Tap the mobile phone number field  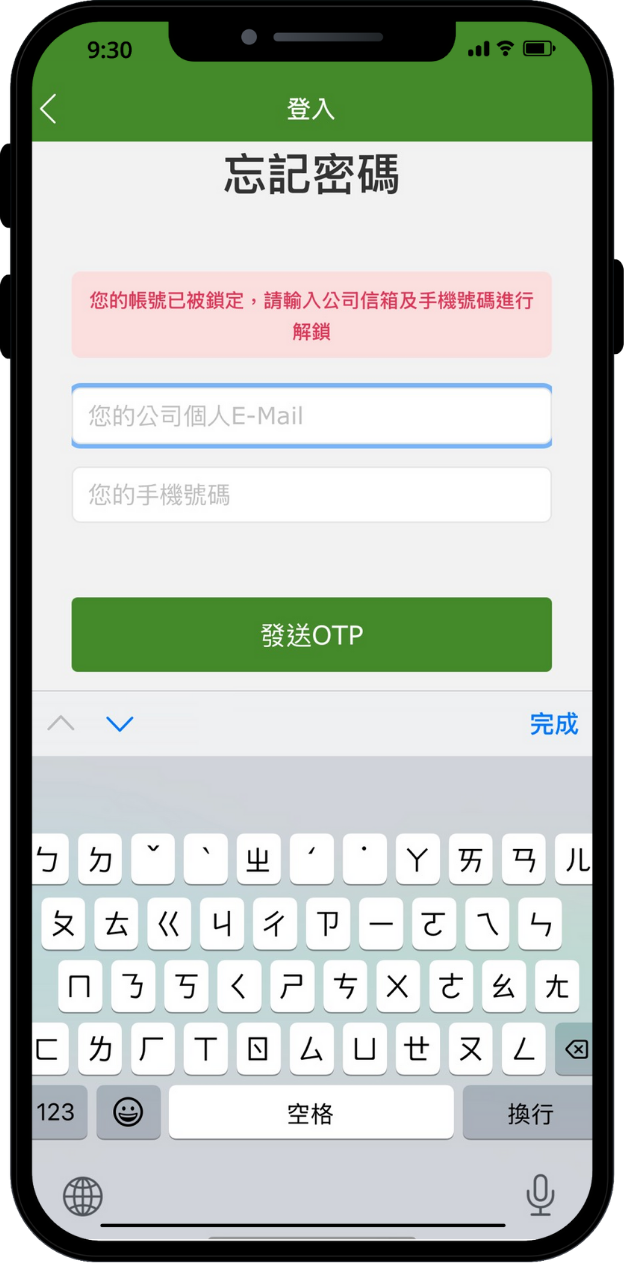pyautogui.click(x=311, y=495)
